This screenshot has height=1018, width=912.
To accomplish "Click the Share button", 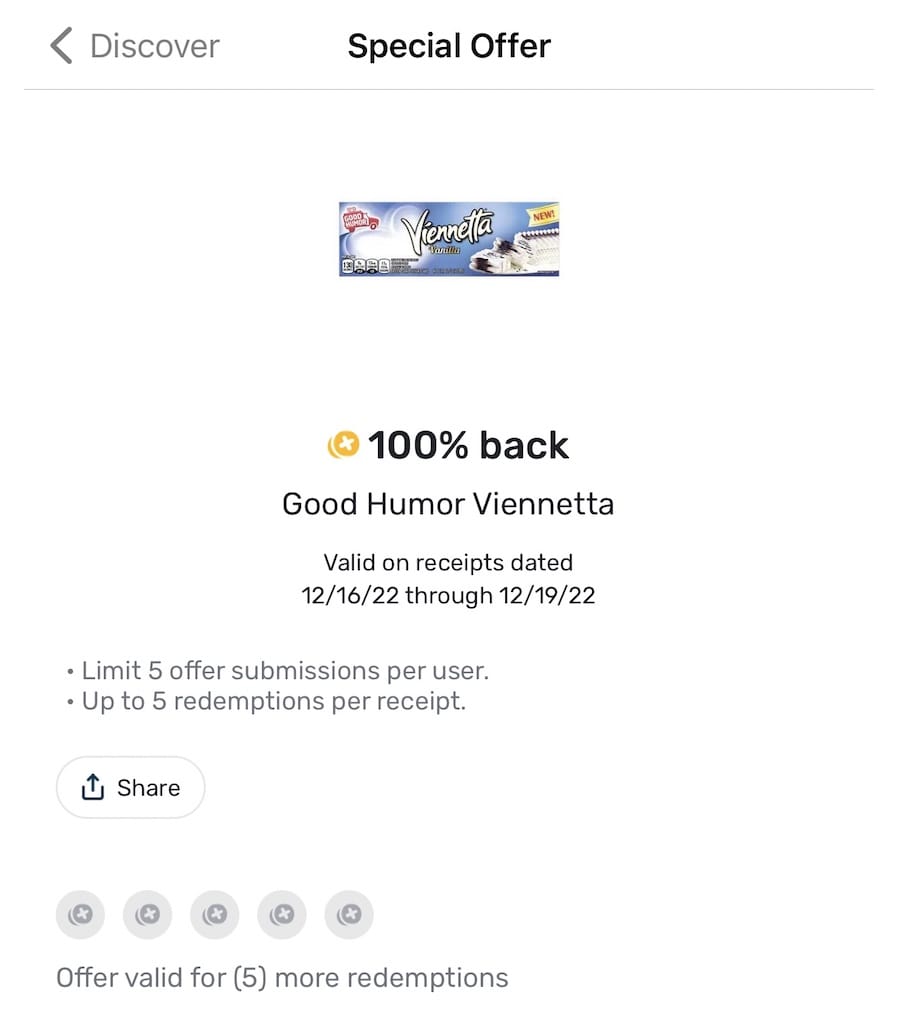I will (x=130, y=787).
